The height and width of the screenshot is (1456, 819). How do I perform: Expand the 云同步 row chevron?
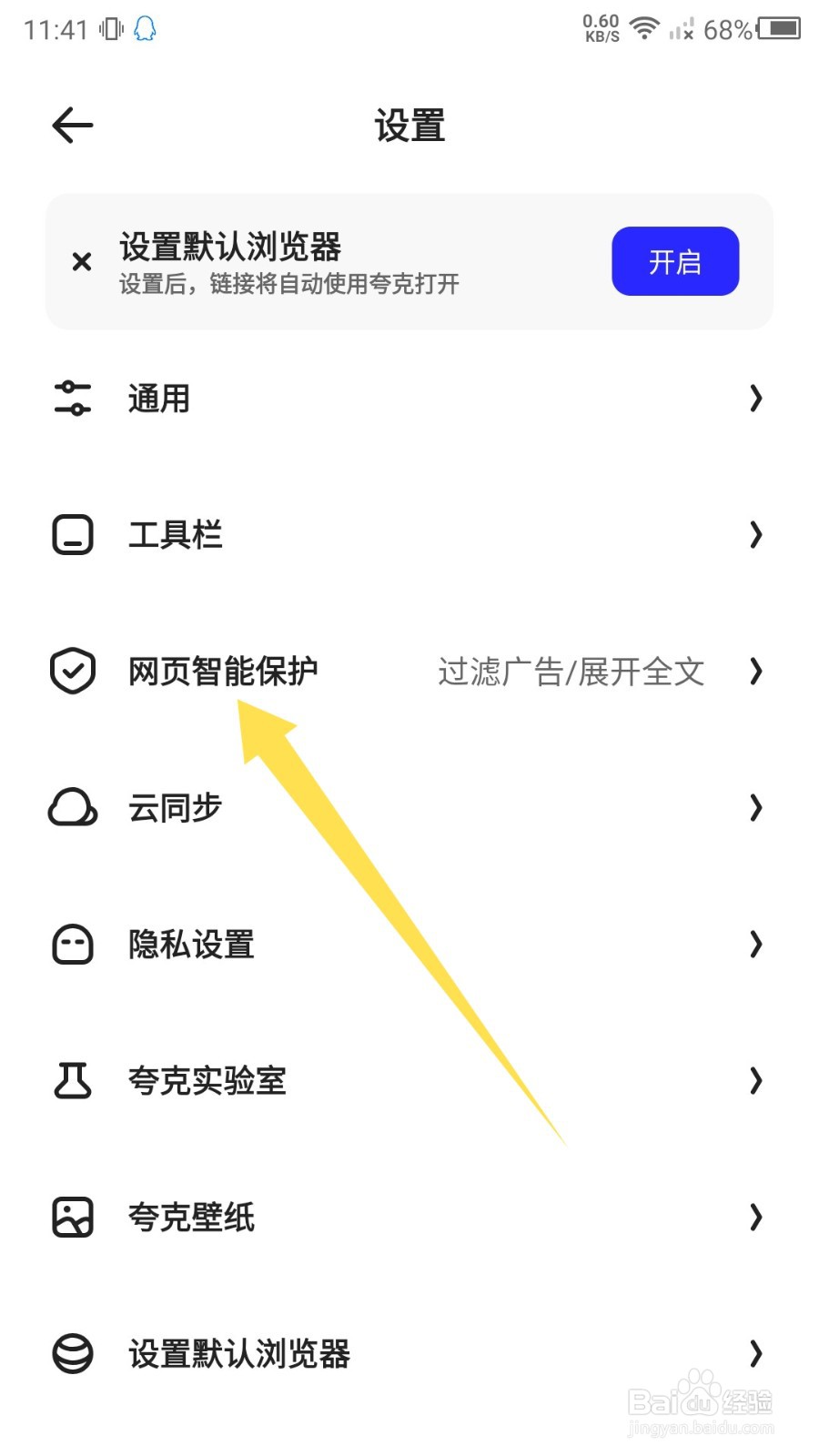(756, 807)
